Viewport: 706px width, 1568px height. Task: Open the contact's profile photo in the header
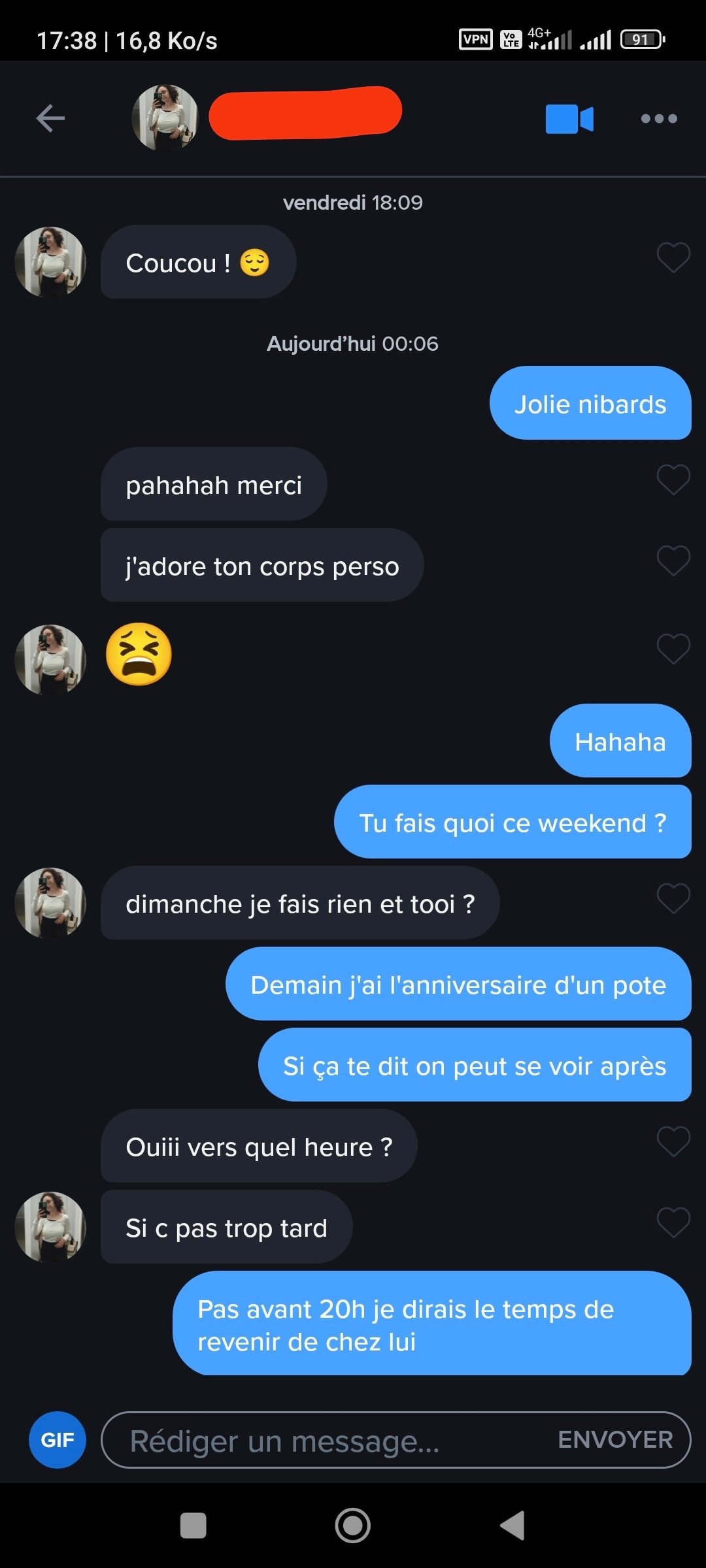point(165,118)
